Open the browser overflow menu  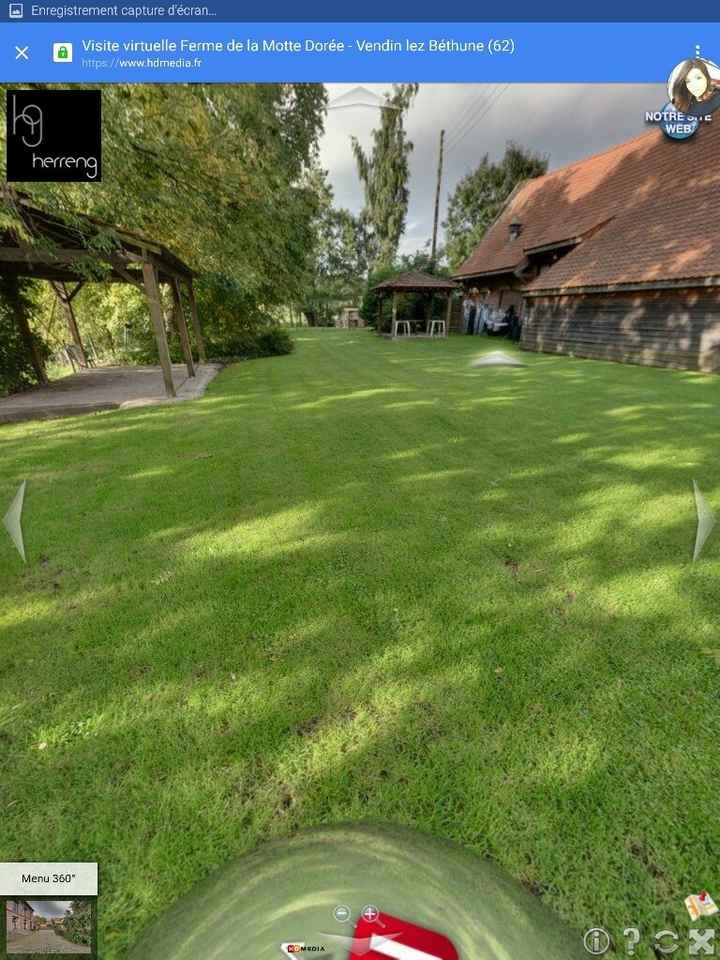(697, 52)
